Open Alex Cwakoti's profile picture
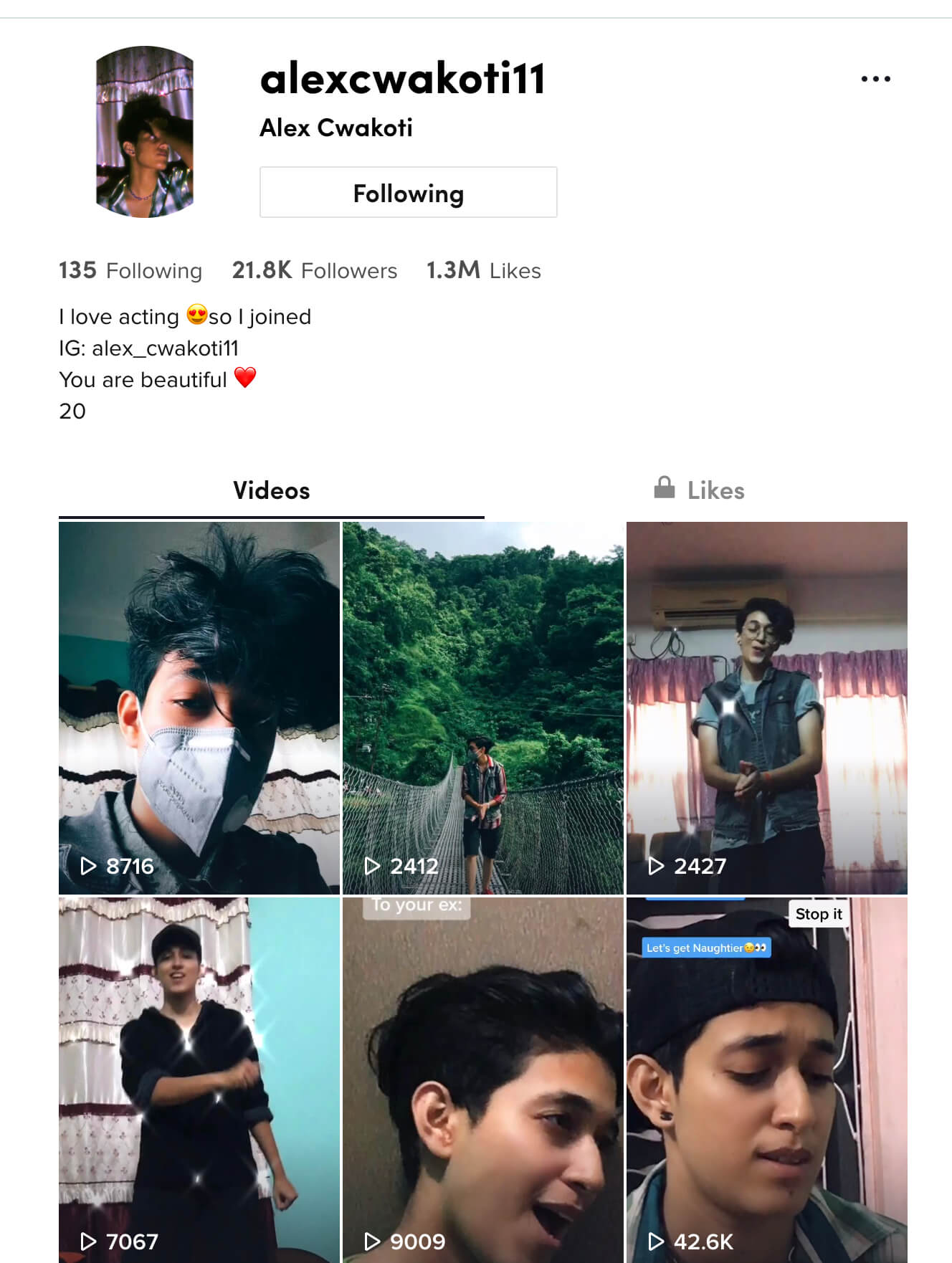The height and width of the screenshot is (1263, 952). 145,132
